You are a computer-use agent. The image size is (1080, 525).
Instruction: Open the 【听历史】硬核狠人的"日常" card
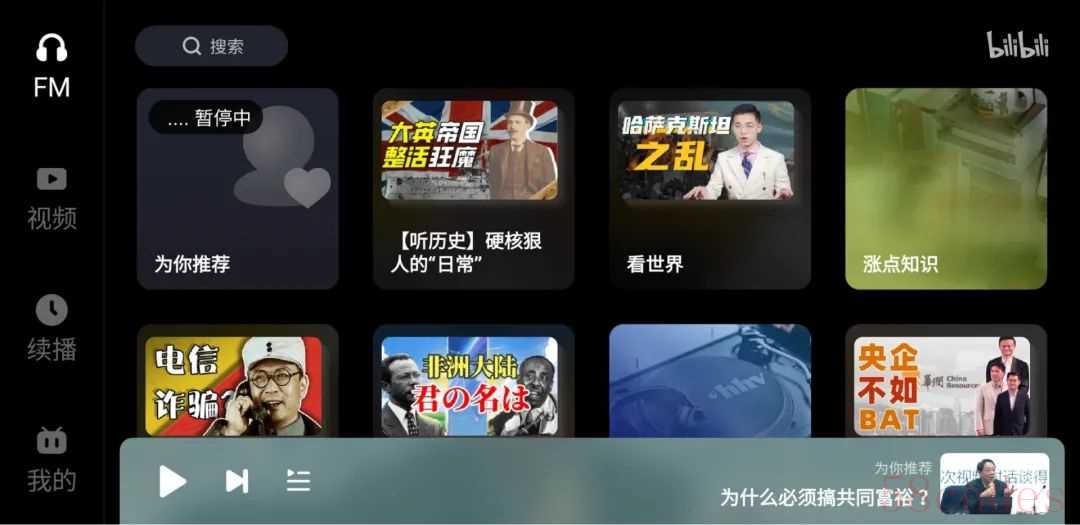473,189
